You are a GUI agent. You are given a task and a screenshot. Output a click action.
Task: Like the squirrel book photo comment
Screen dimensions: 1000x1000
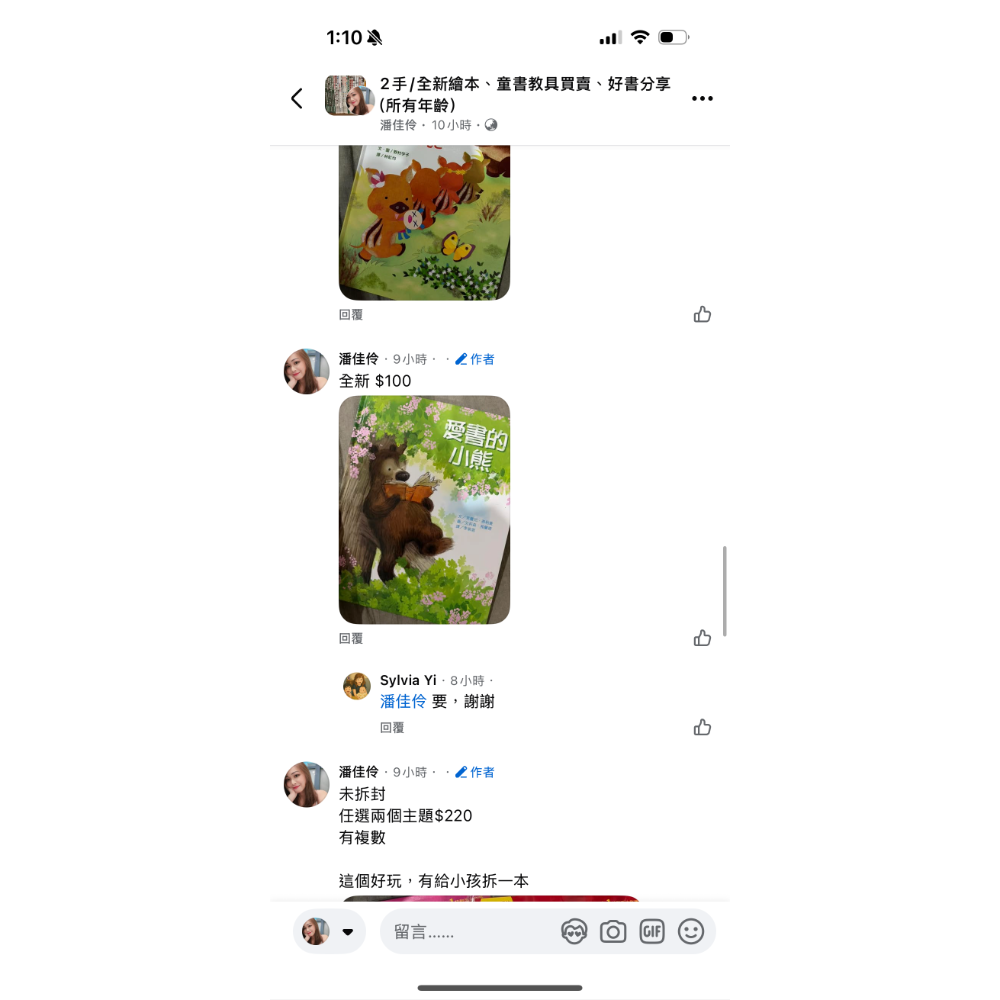pos(702,314)
